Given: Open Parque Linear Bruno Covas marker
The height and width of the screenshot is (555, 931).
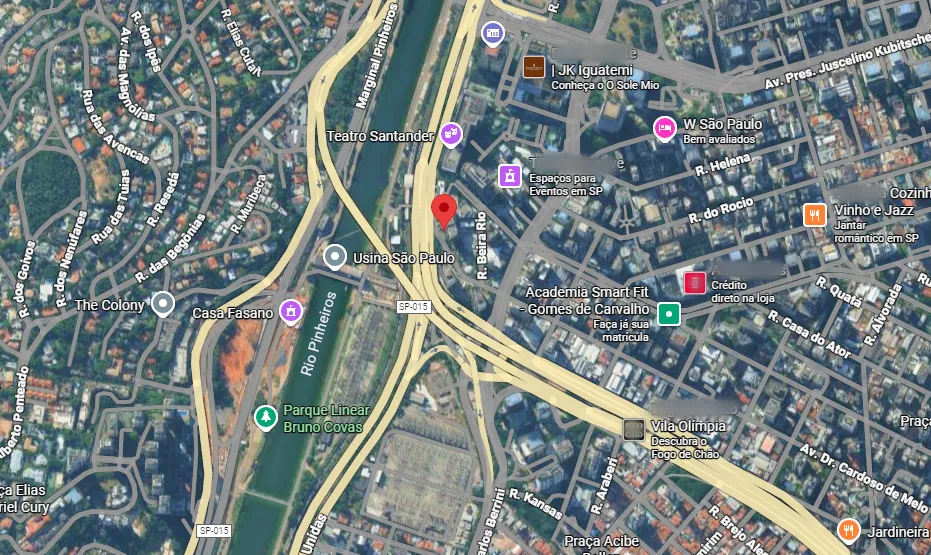Looking at the screenshot, I should click(265, 416).
